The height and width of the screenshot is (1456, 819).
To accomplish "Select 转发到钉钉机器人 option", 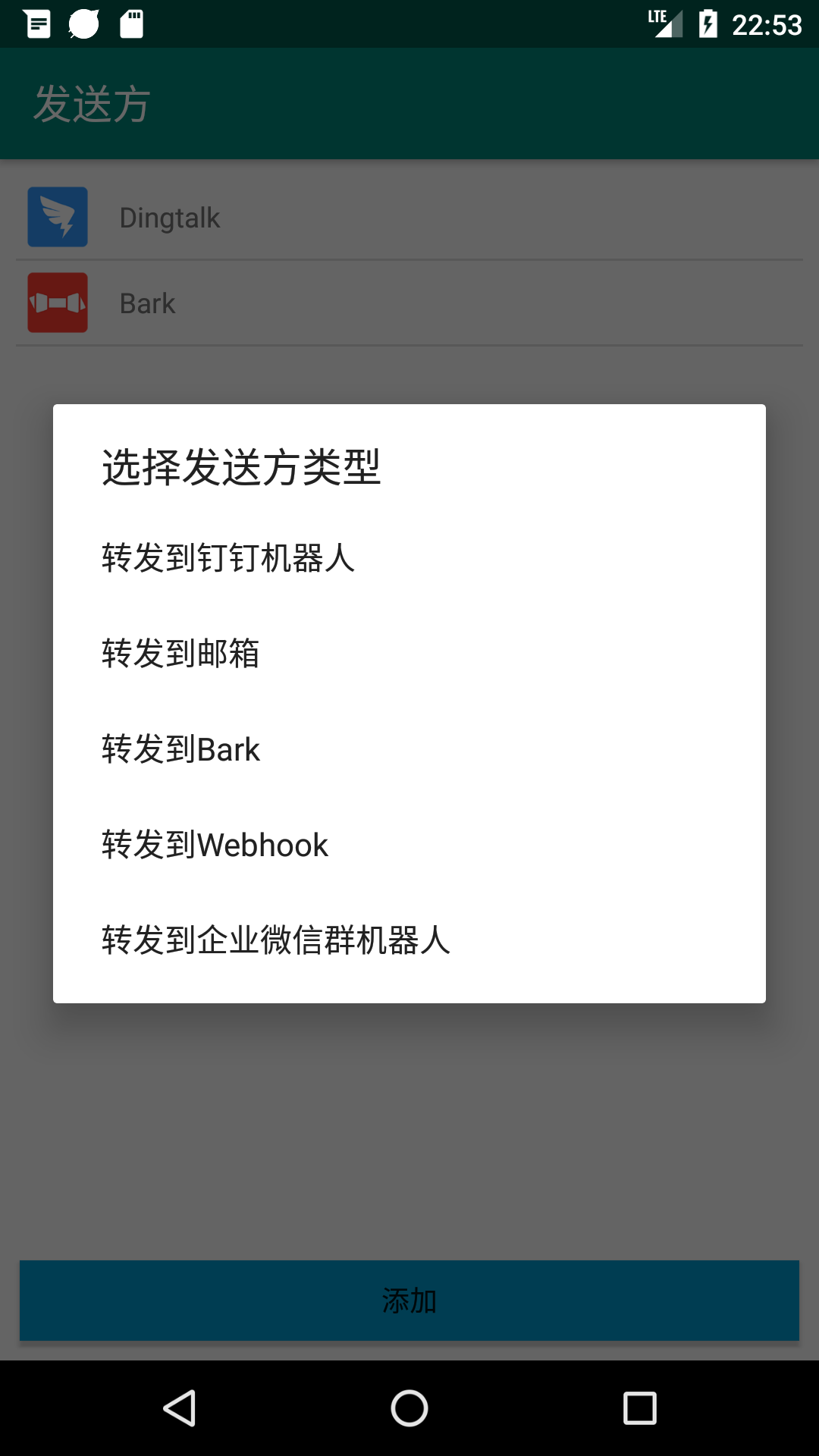I will 409,558.
